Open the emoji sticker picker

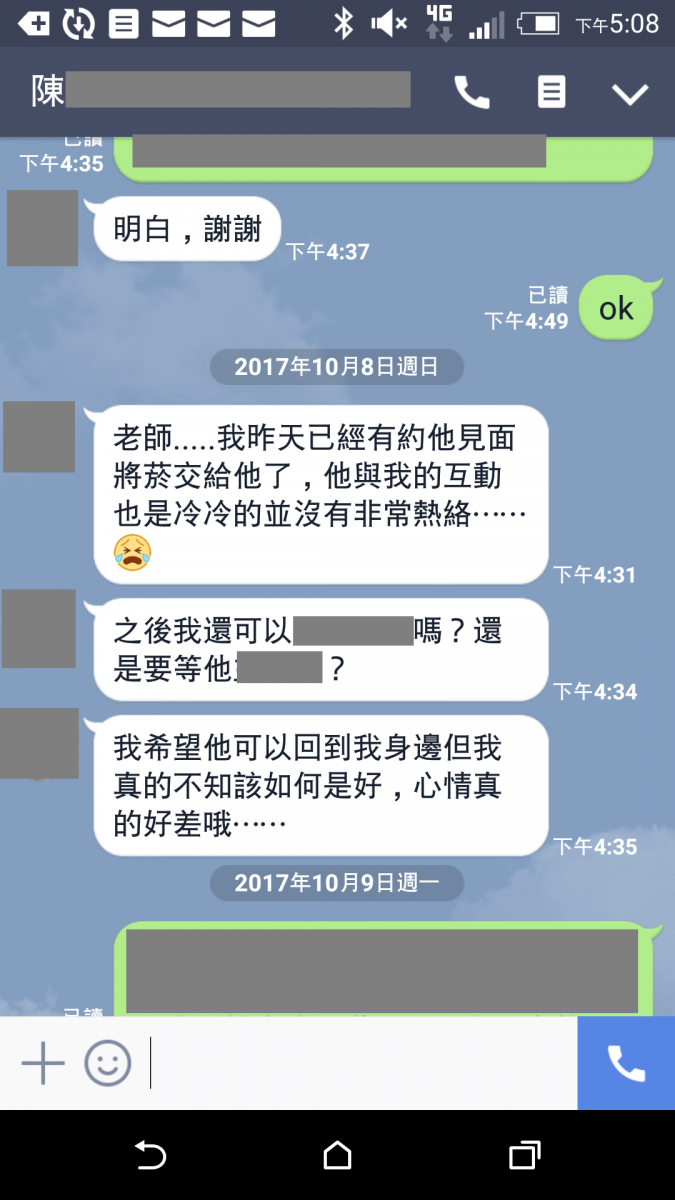point(107,1063)
